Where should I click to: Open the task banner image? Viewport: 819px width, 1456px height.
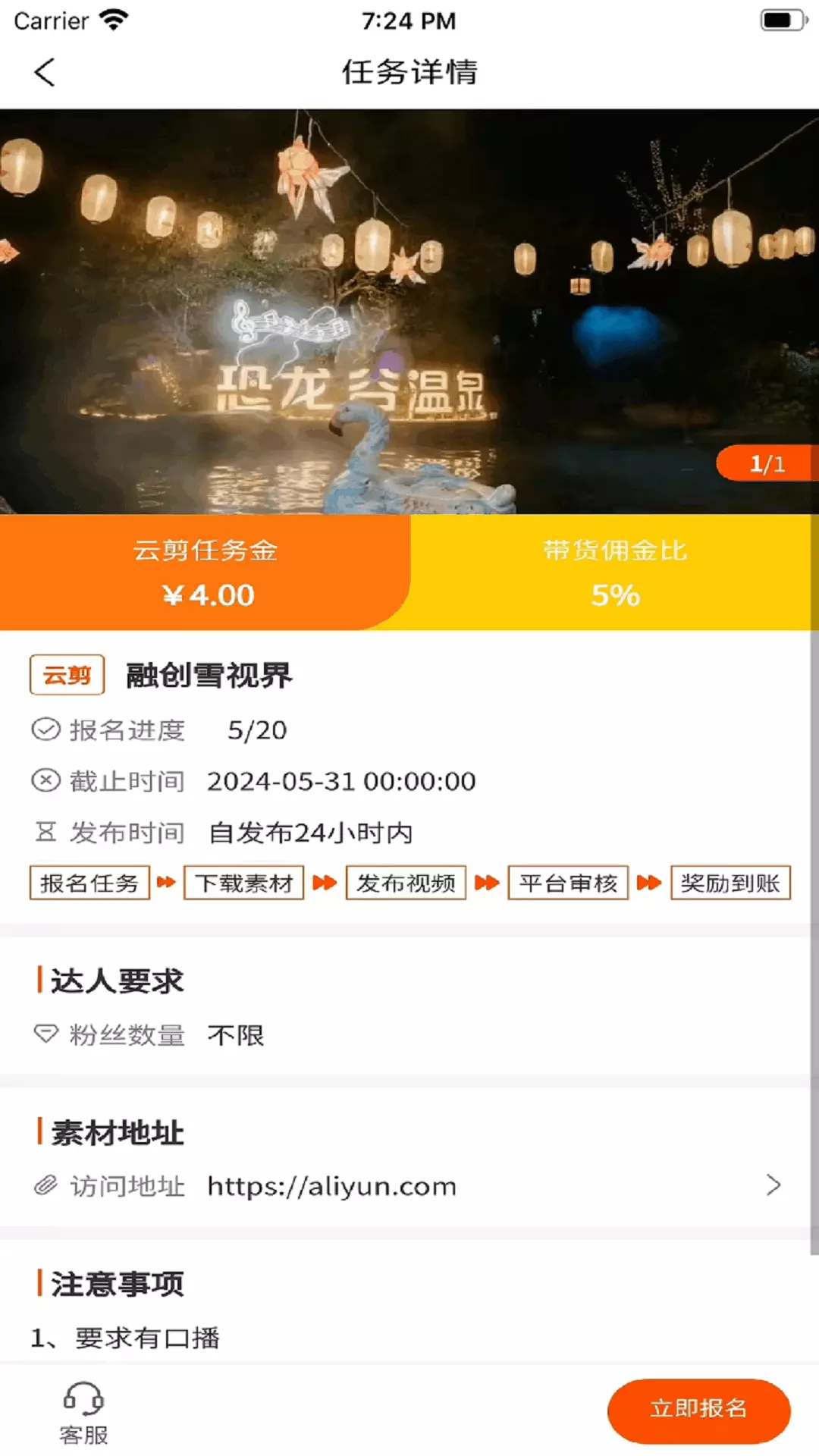(x=409, y=312)
